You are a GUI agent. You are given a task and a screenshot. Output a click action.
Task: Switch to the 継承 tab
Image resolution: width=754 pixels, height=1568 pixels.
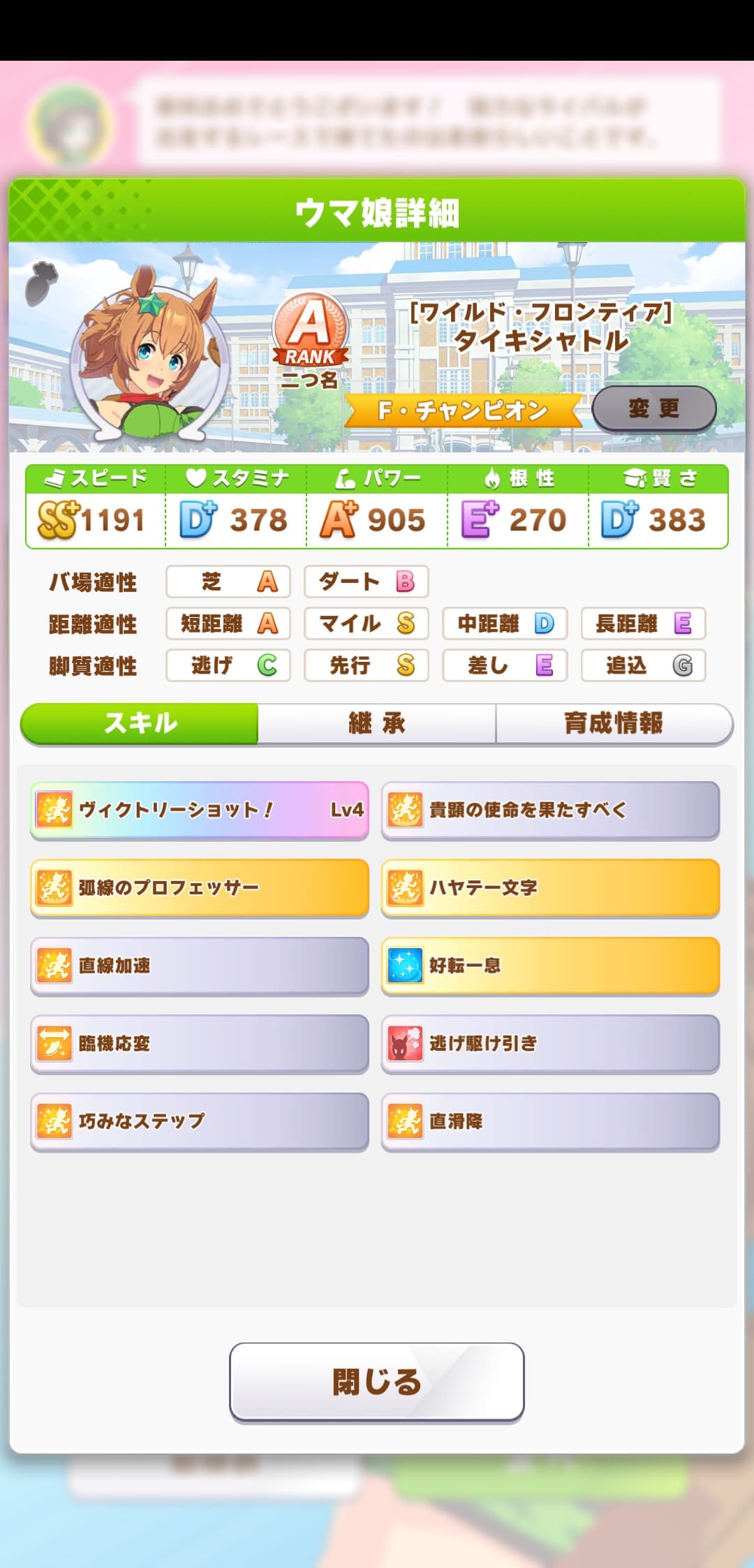[377, 725]
